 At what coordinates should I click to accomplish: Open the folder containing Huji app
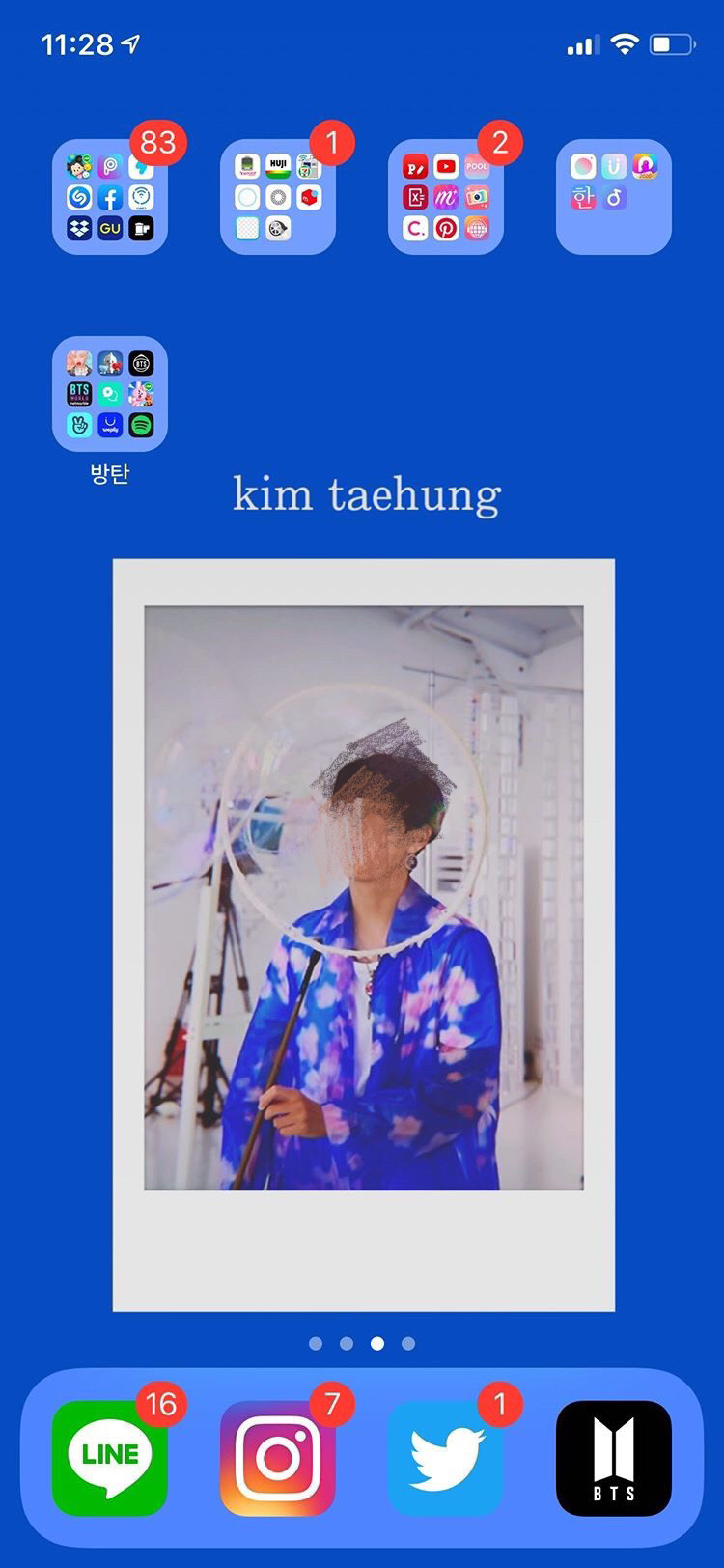pyautogui.click(x=278, y=197)
